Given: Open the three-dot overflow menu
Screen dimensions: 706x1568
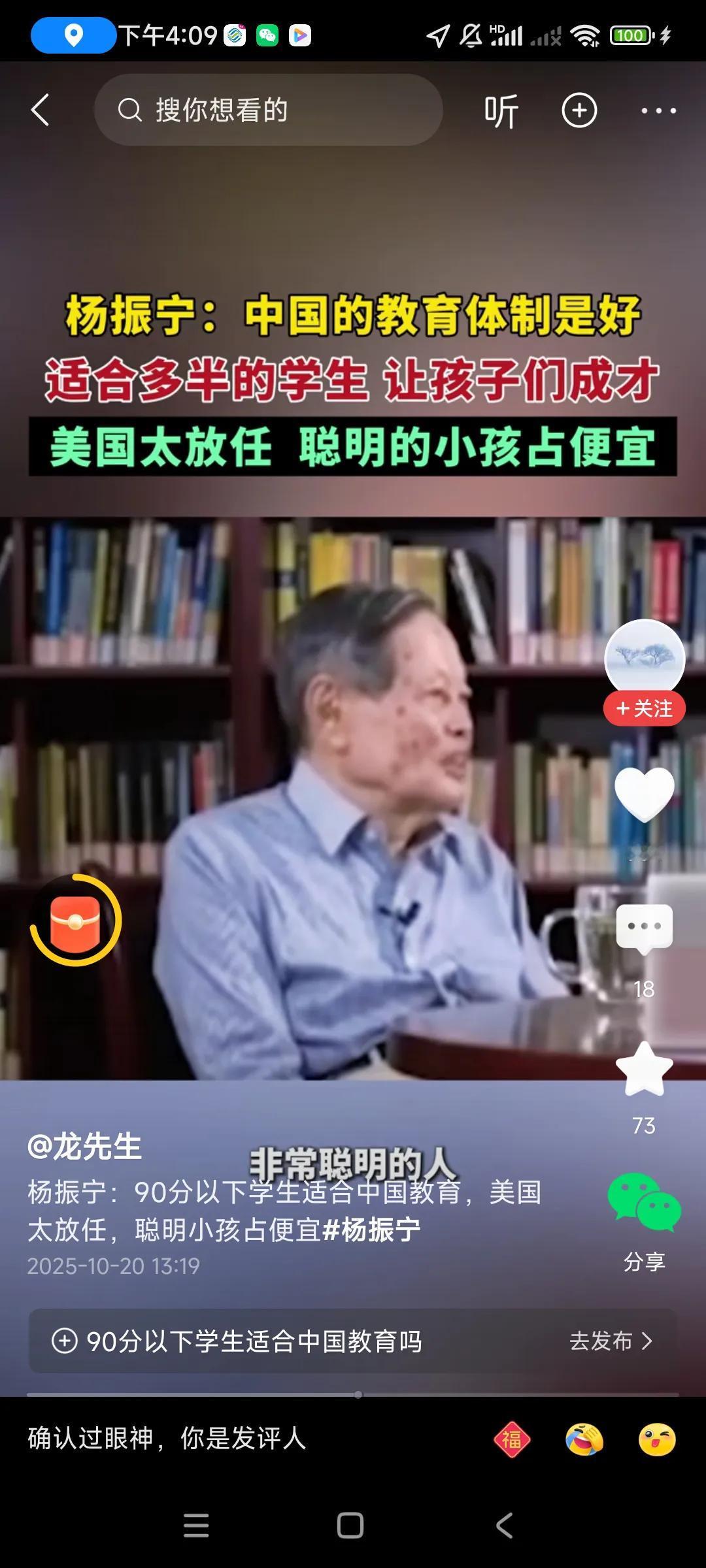Looking at the screenshot, I should pyautogui.click(x=658, y=110).
